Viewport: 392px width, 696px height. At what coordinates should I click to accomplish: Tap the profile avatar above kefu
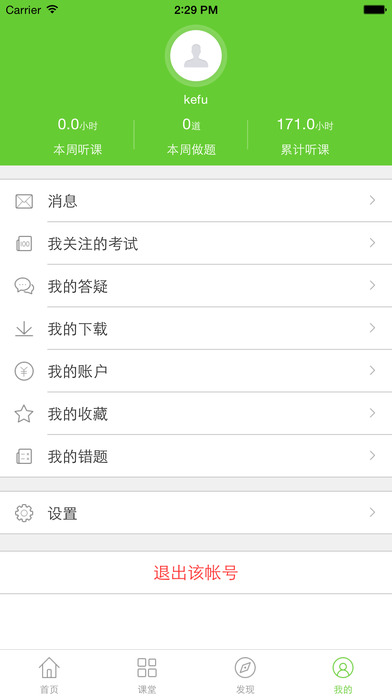coord(196,55)
